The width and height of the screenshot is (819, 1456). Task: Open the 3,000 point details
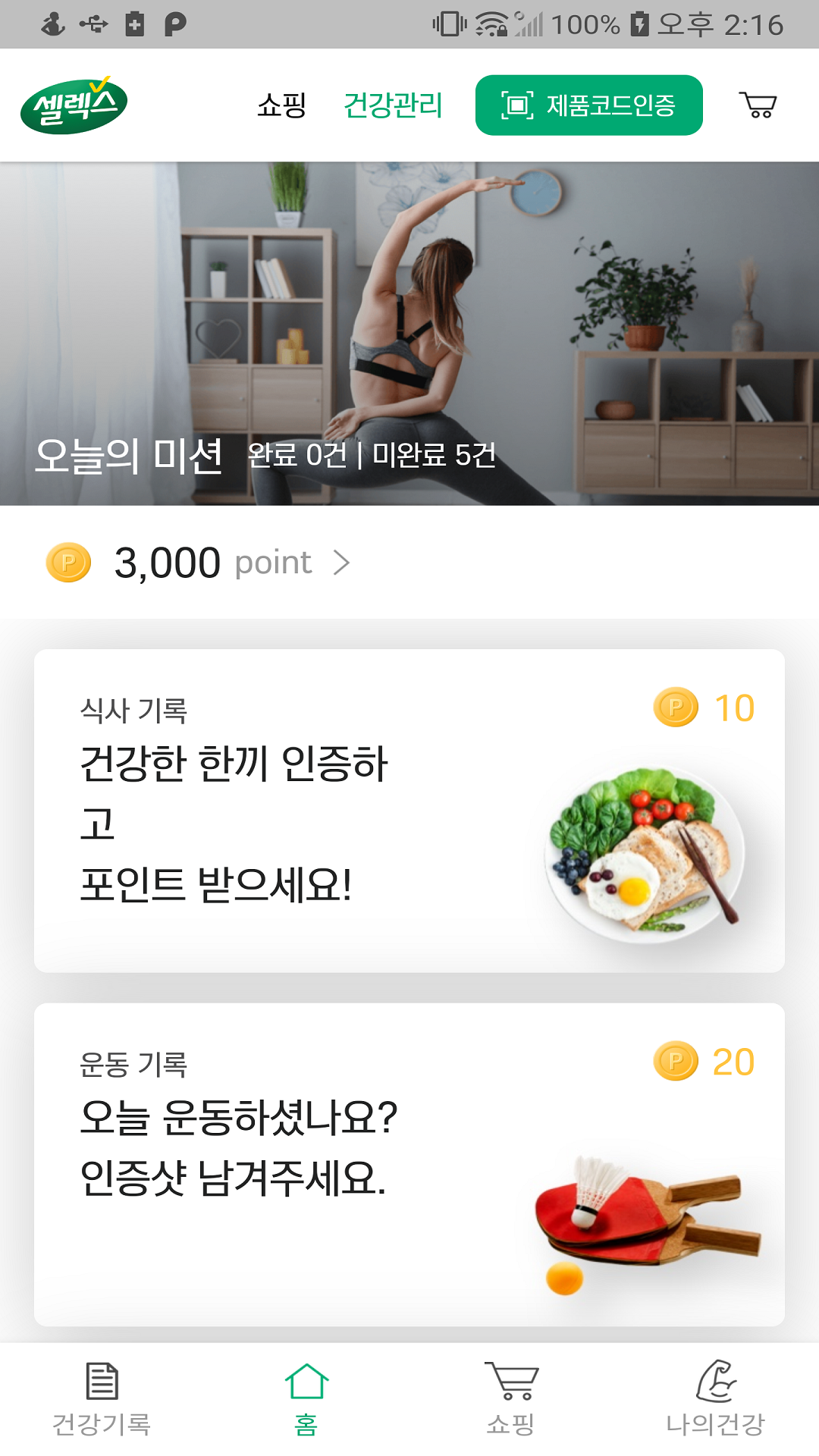(x=199, y=563)
